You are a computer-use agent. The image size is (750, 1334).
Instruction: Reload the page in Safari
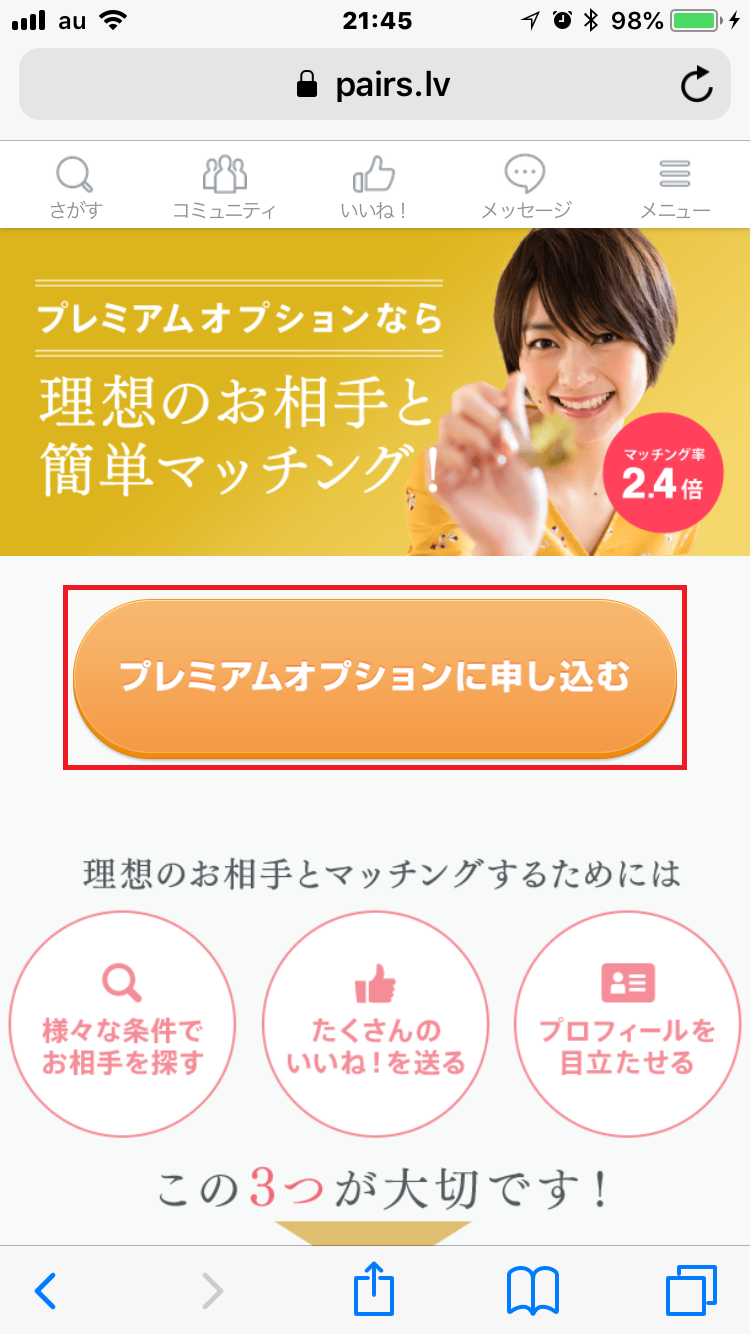tap(696, 85)
